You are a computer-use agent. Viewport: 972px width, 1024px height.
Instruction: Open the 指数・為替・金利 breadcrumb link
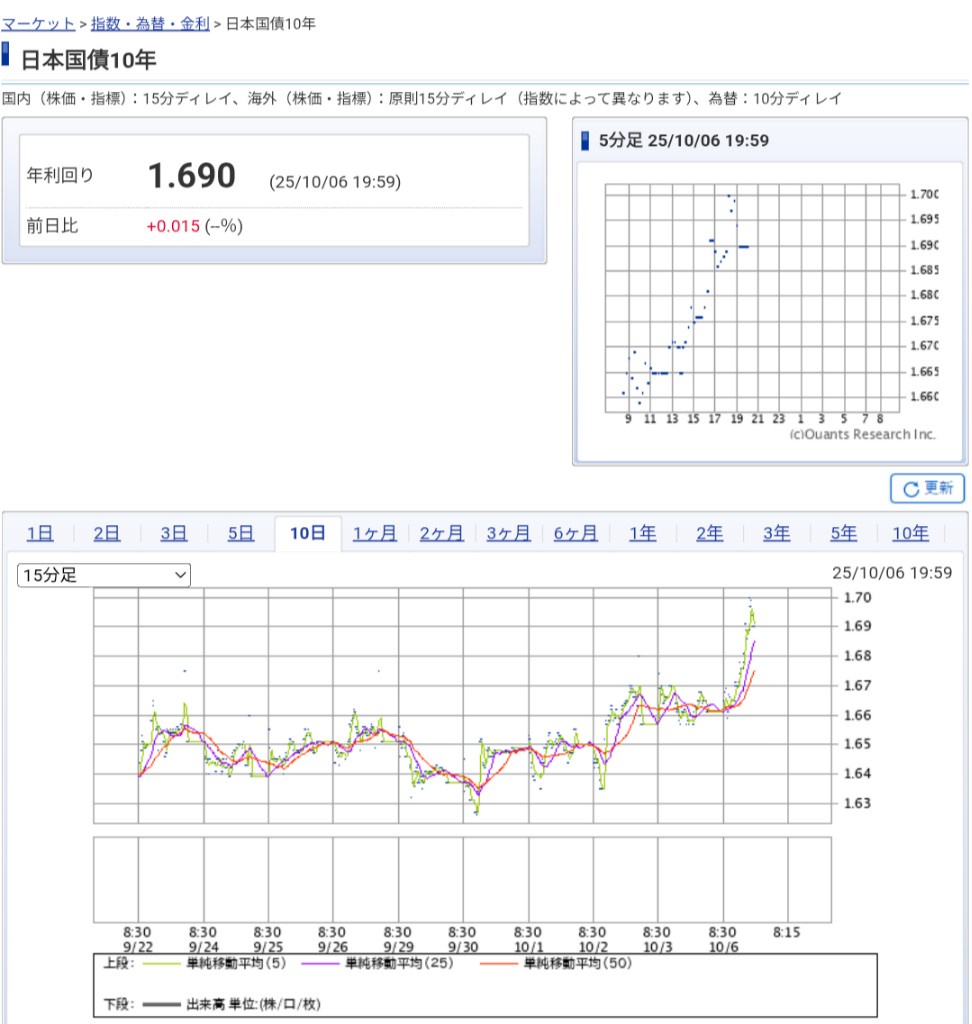150,24
